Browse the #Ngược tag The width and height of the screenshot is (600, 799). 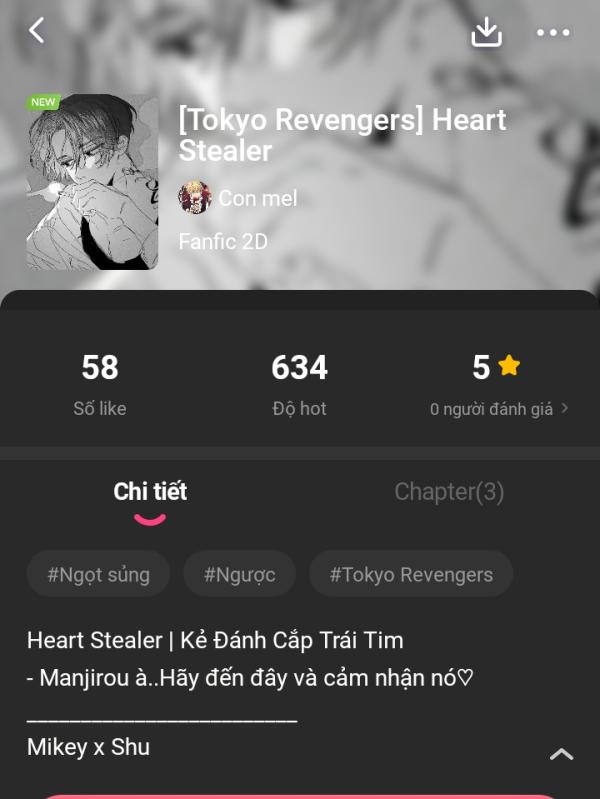(x=239, y=574)
